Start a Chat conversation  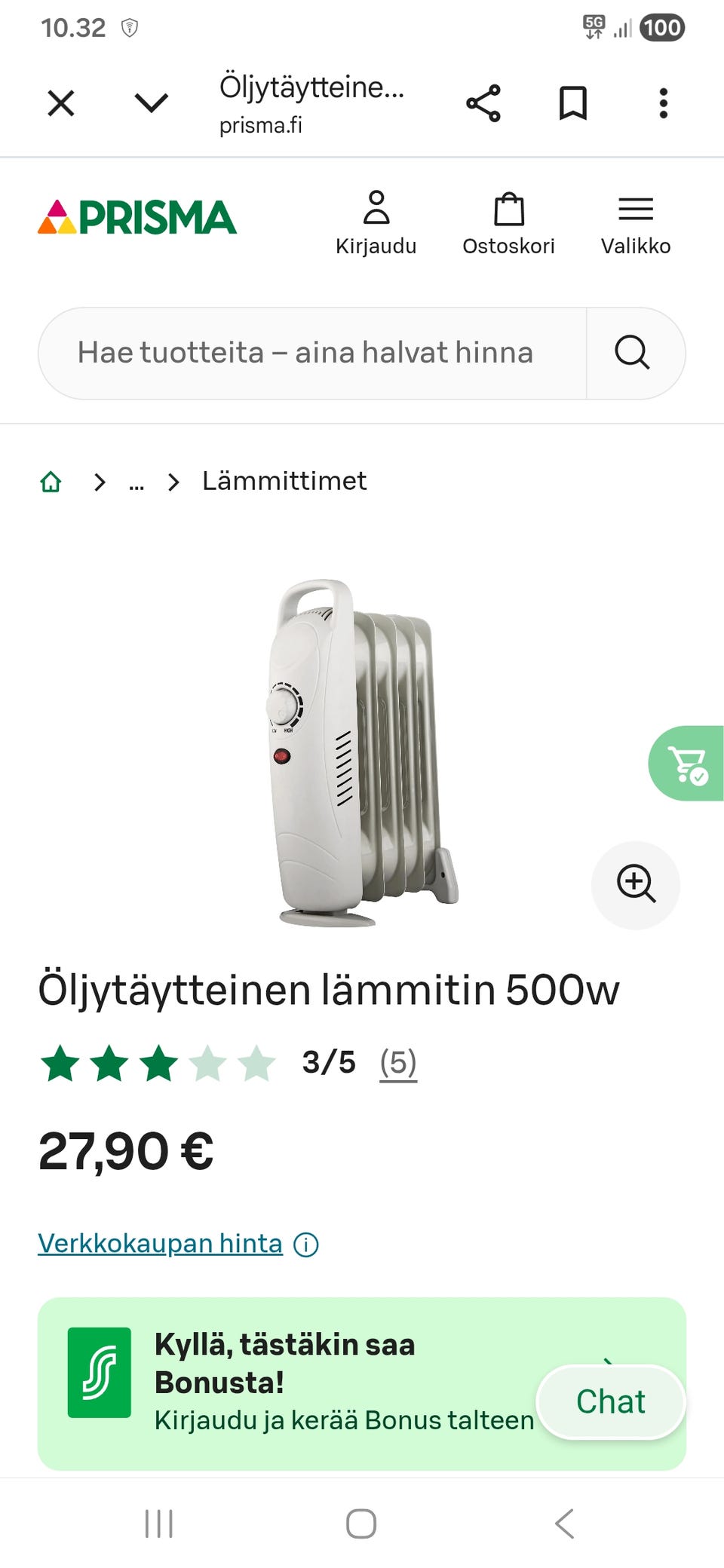tap(610, 1401)
